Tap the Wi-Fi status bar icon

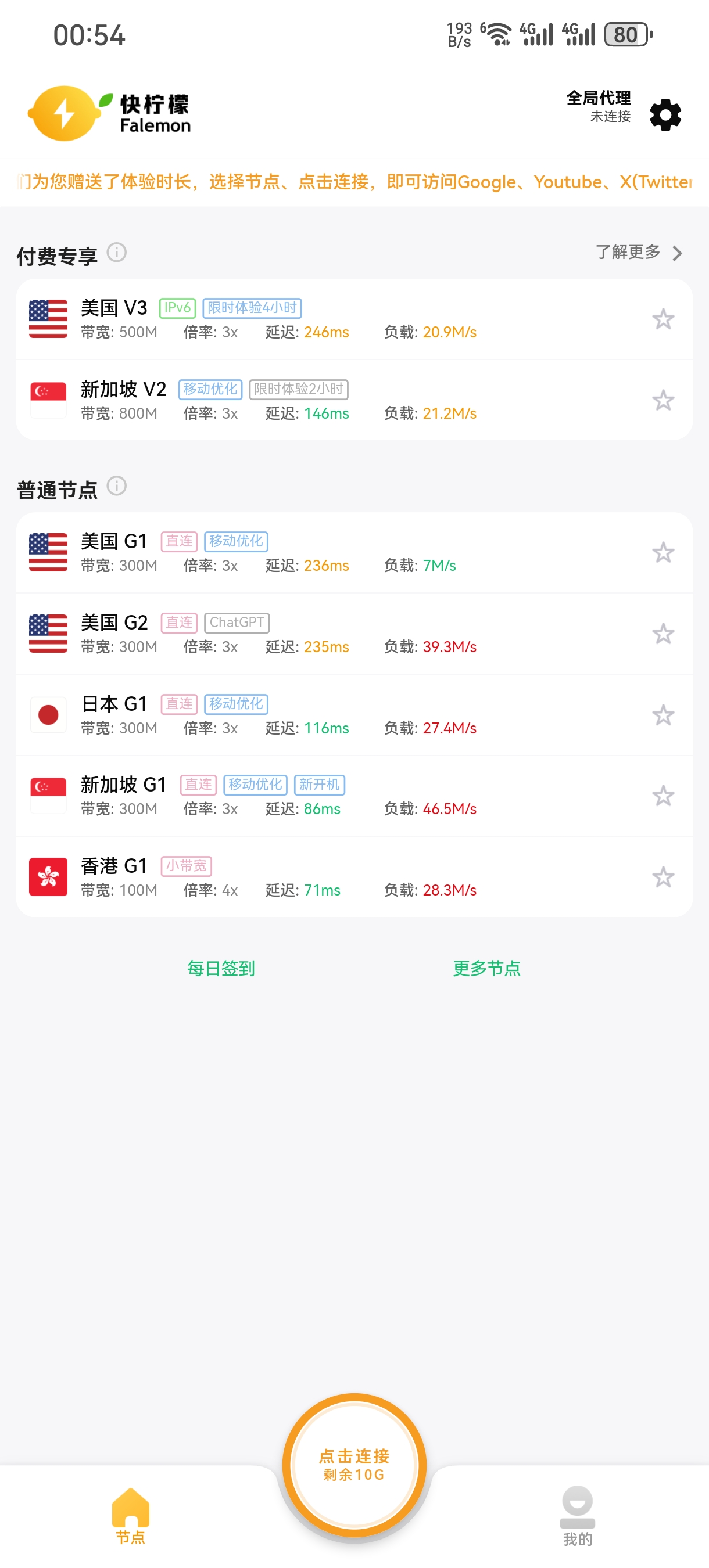pyautogui.click(x=496, y=34)
